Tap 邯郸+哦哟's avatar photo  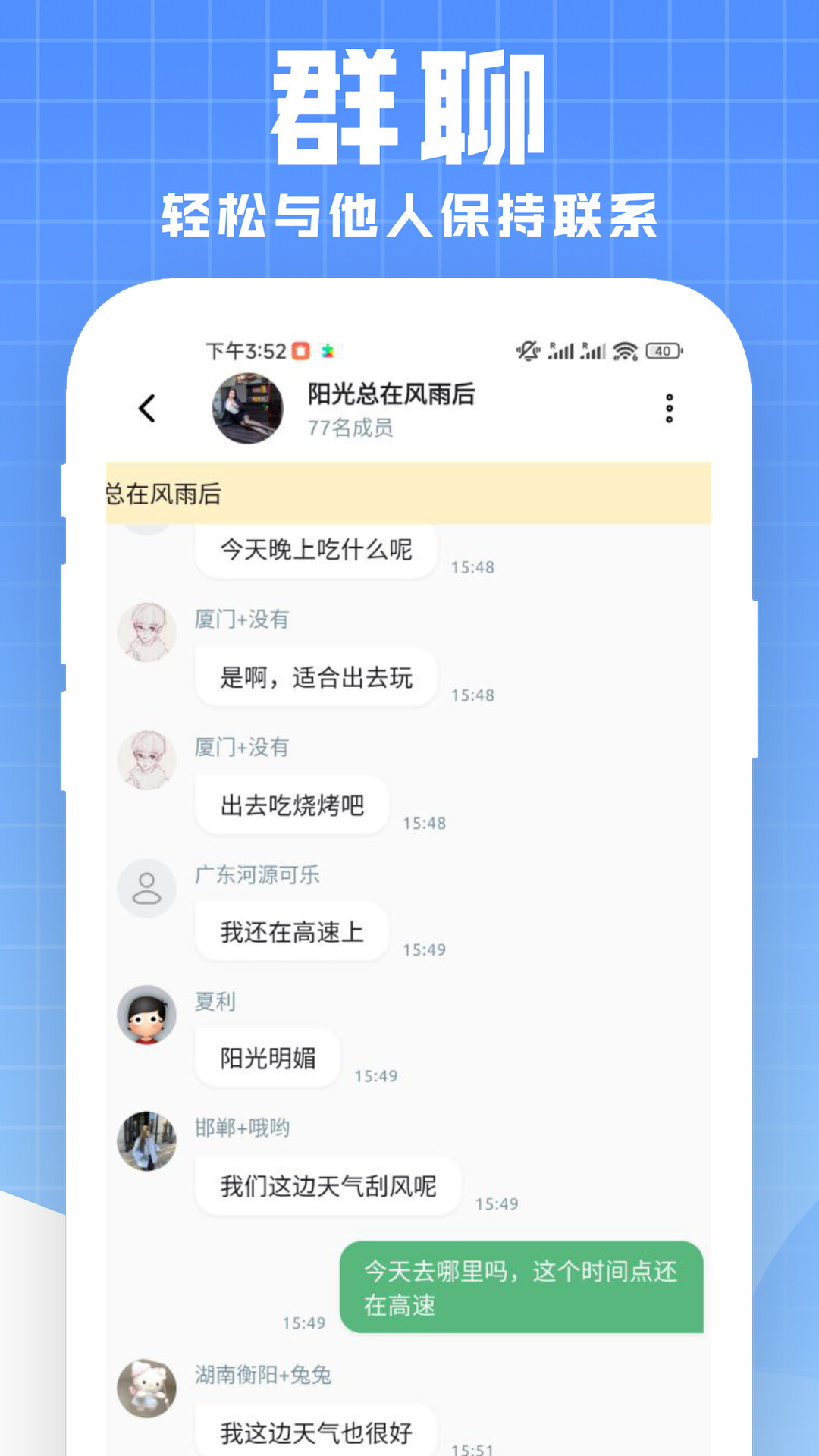tap(146, 1141)
